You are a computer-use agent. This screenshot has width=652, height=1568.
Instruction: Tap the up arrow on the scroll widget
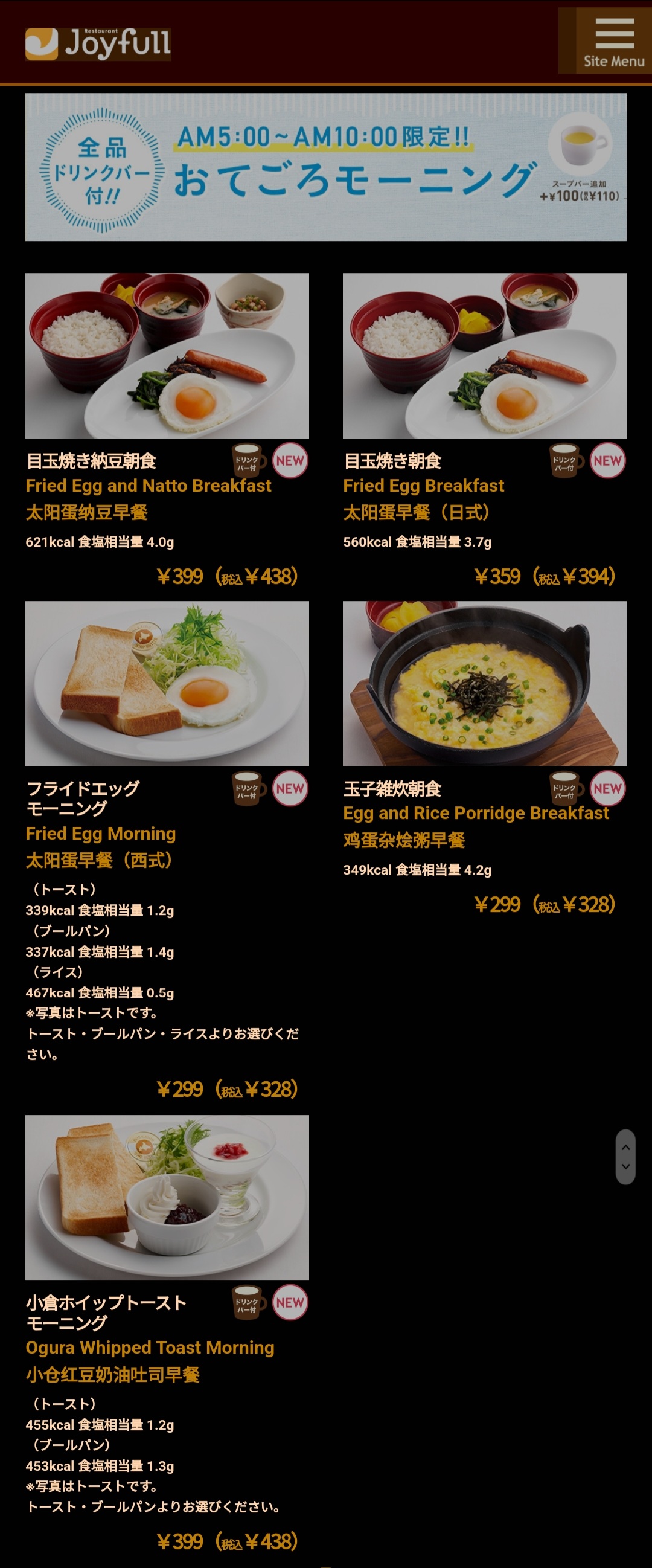click(x=625, y=1147)
